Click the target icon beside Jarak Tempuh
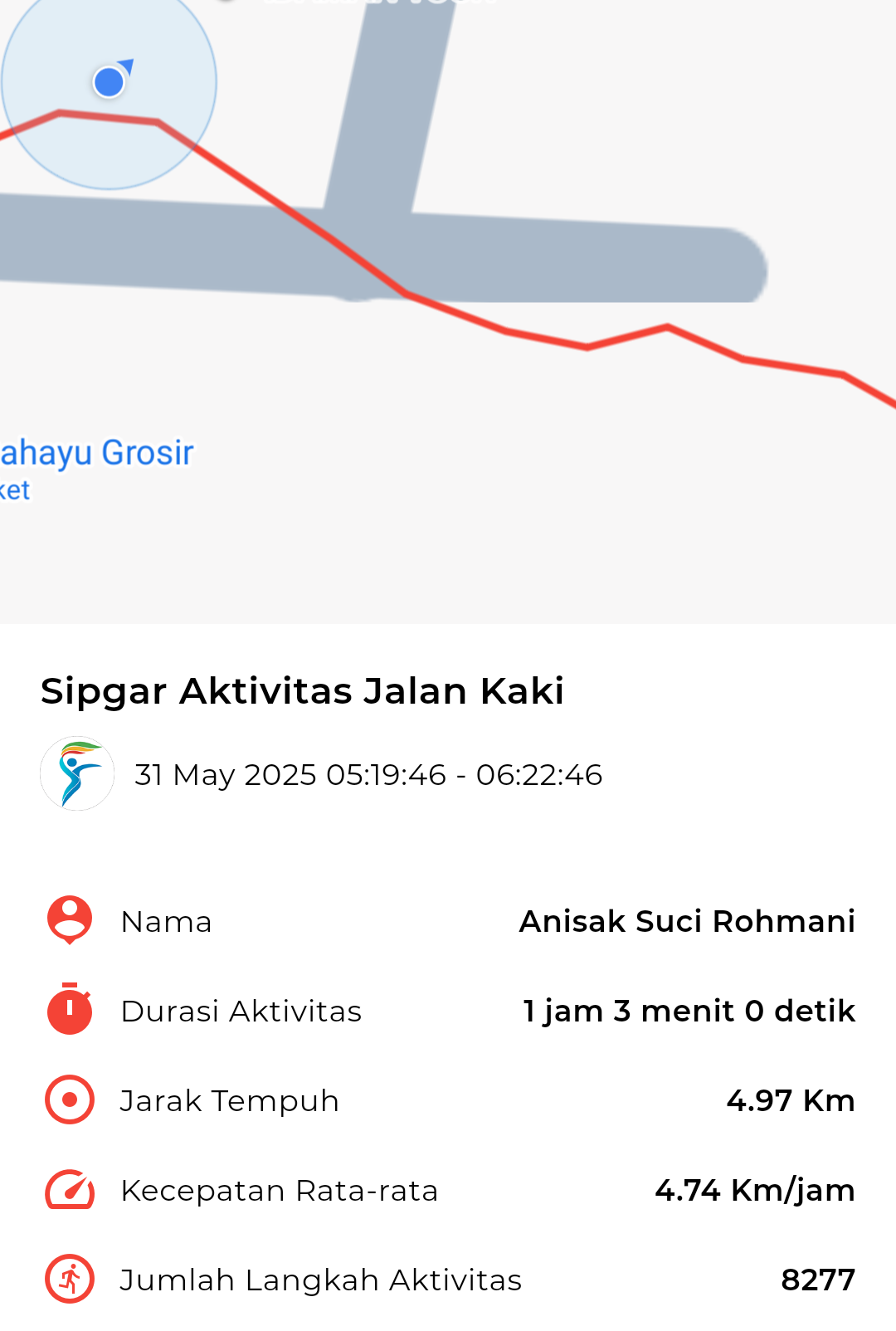This screenshot has width=896, height=1331. (68, 1101)
